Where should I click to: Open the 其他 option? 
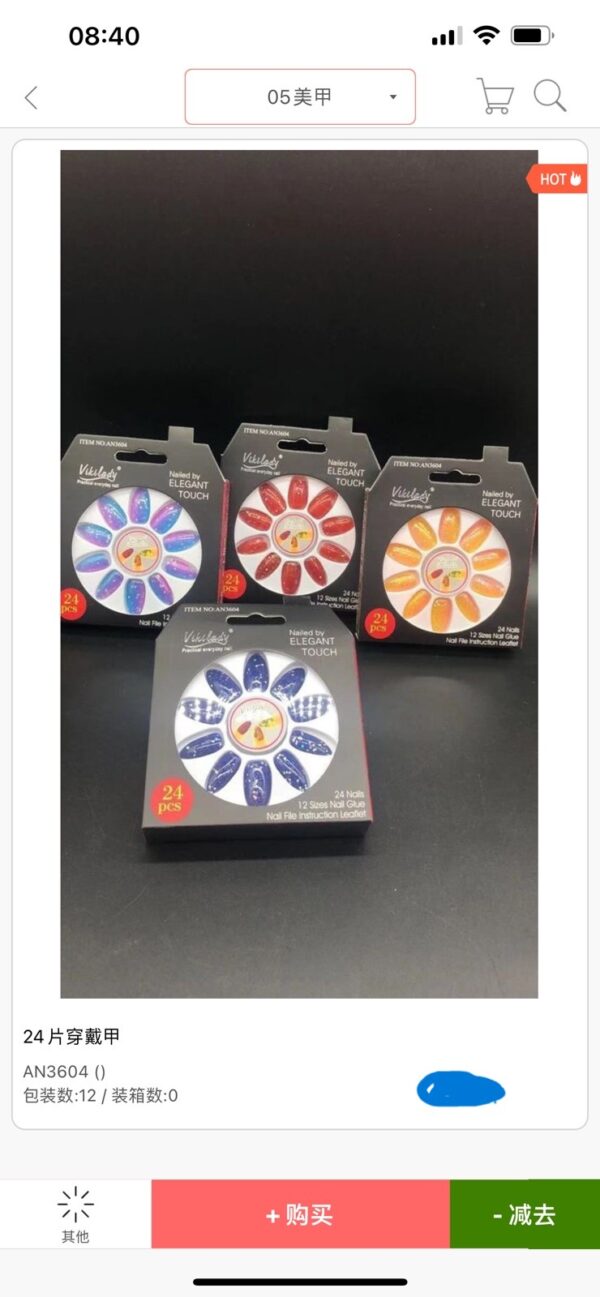(x=75, y=1214)
